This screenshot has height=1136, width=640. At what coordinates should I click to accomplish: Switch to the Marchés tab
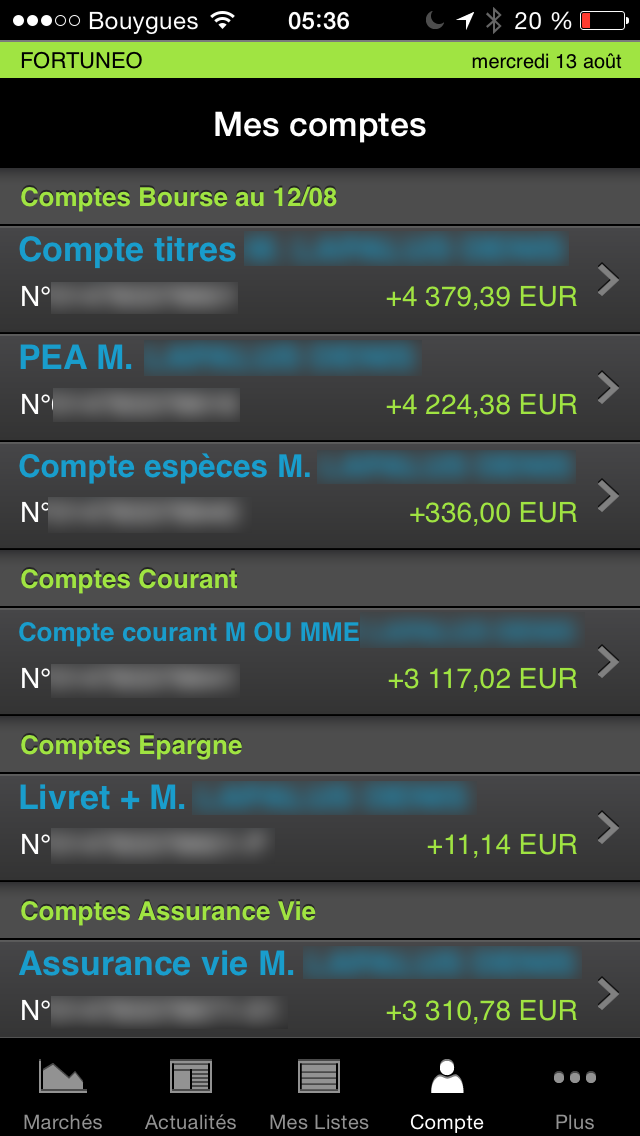click(x=63, y=1092)
